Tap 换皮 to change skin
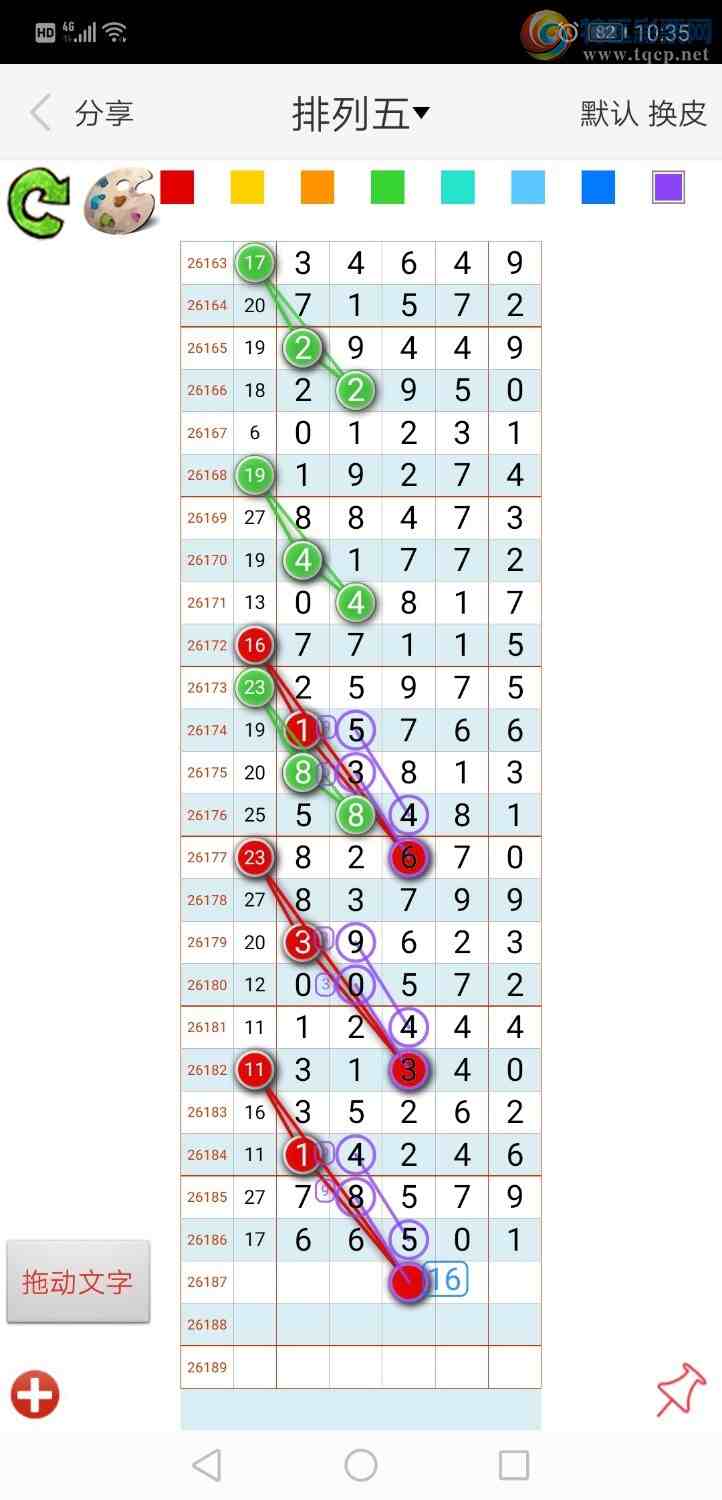This screenshot has width=722, height=1500. click(x=677, y=113)
